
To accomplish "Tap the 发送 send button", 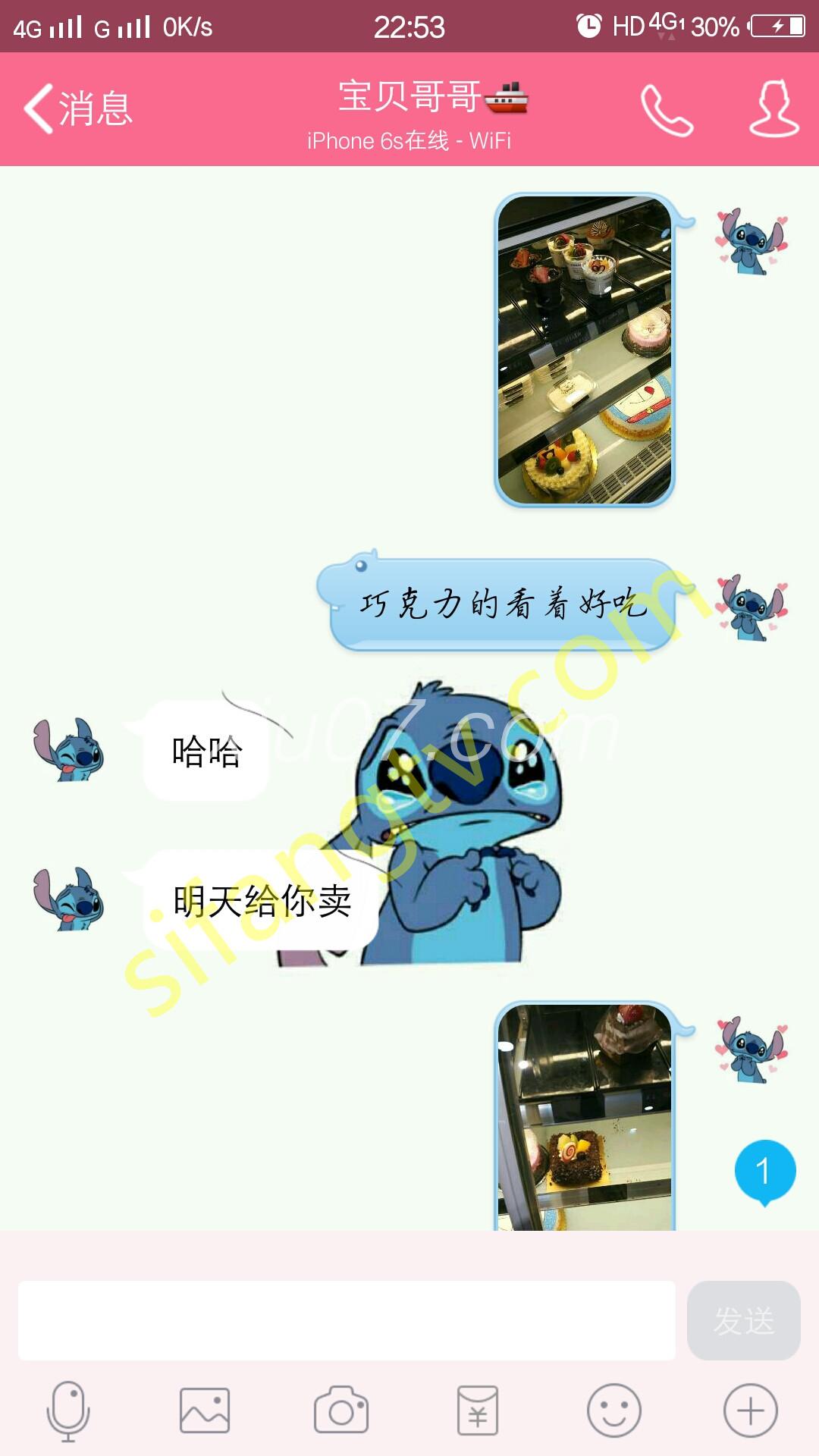I will click(x=743, y=1320).
